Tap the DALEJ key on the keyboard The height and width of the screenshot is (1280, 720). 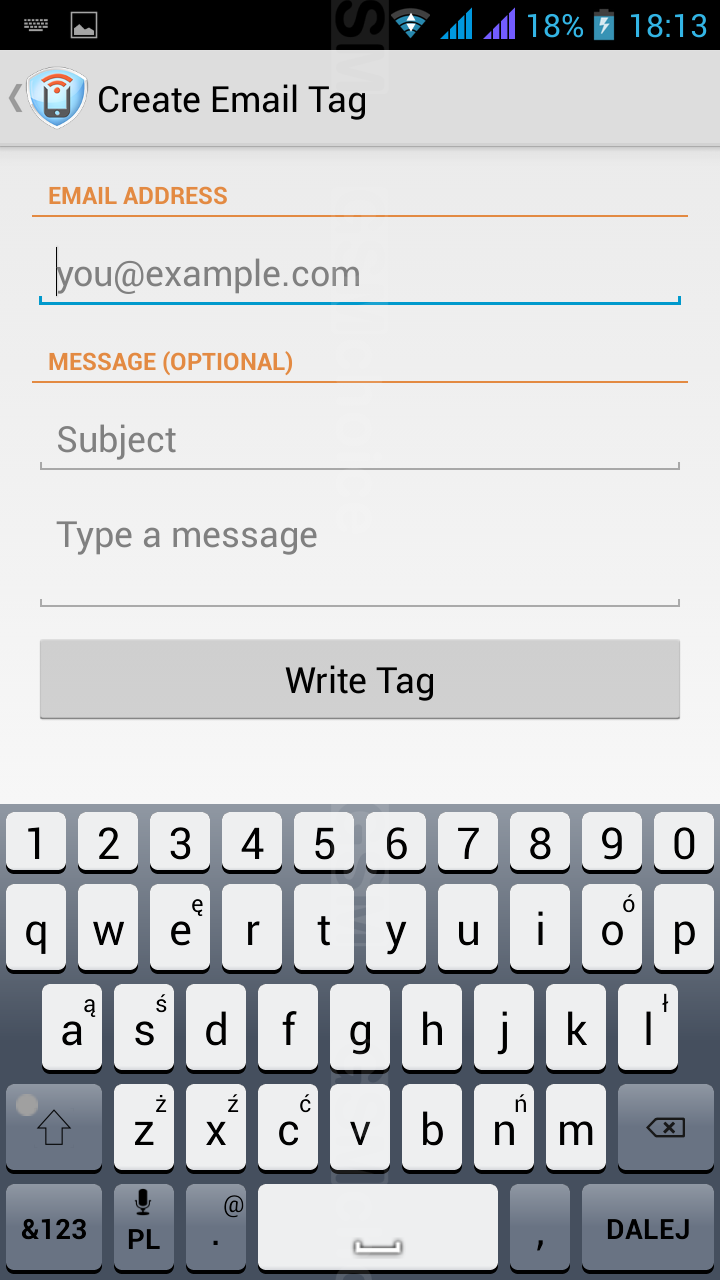[x=647, y=1228]
